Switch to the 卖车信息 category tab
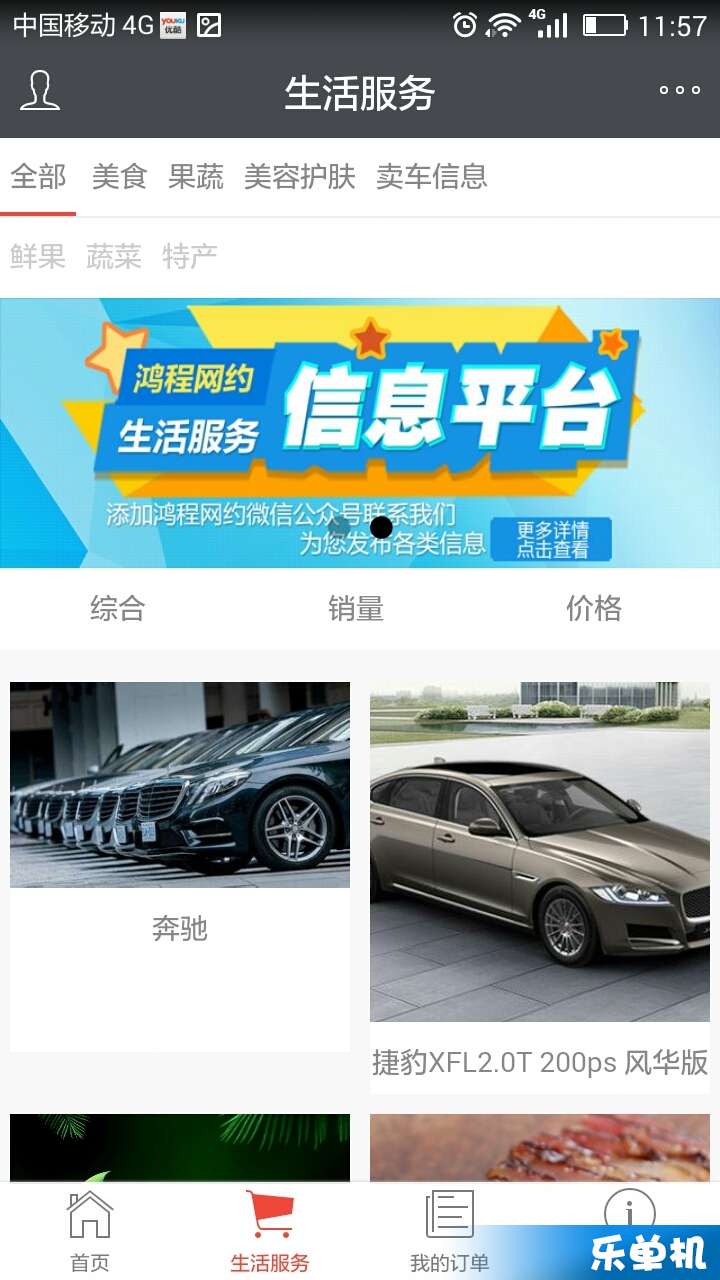This screenshot has width=720, height=1280. pos(431,177)
